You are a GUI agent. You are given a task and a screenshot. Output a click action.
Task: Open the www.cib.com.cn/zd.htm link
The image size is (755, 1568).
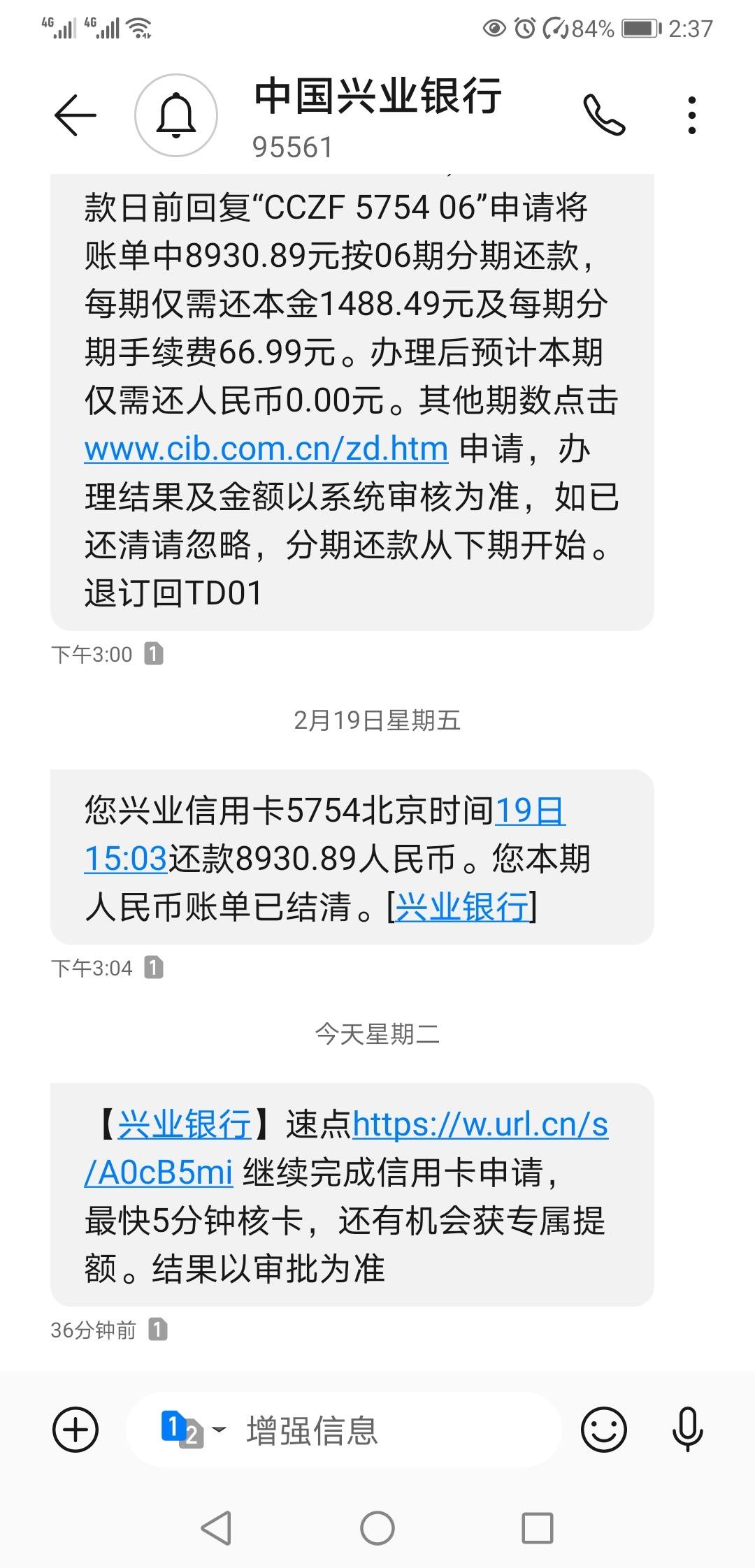tap(266, 449)
